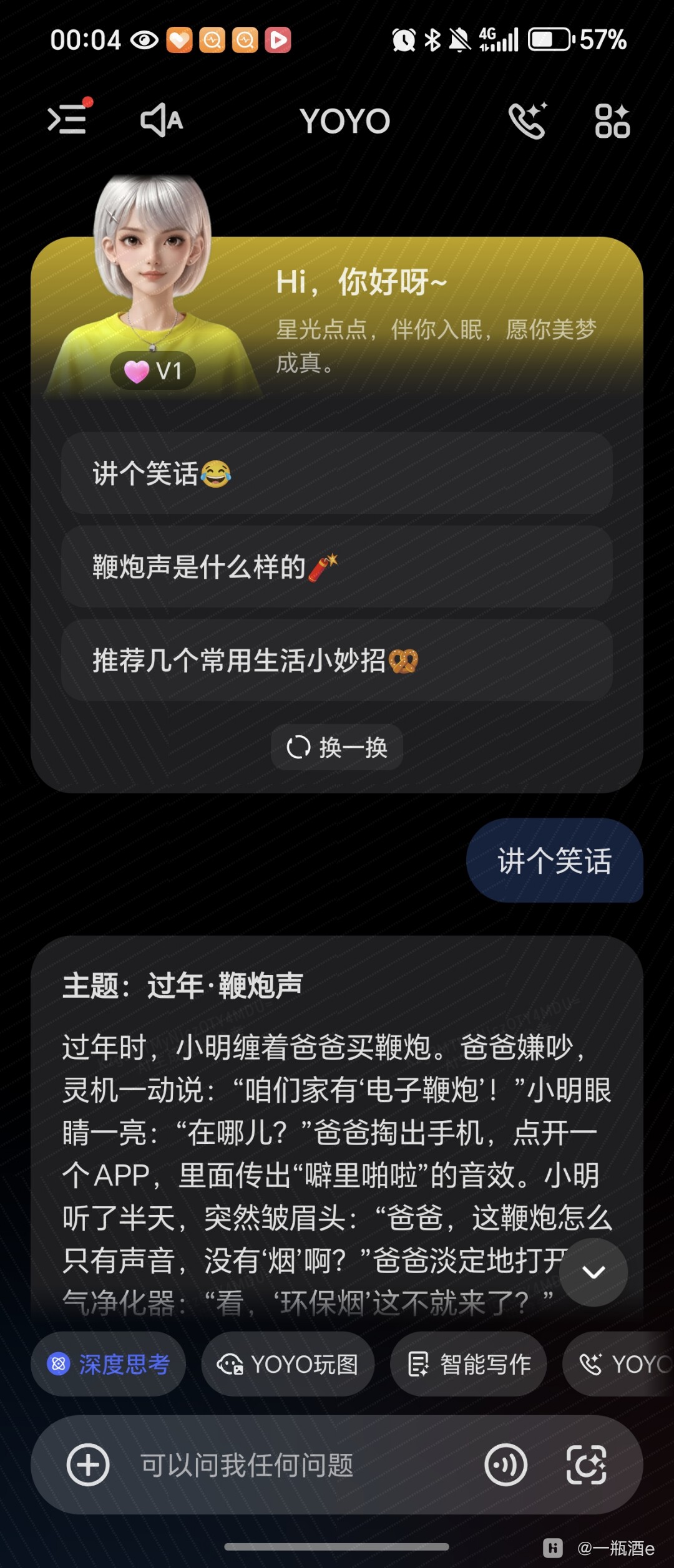This screenshot has width=674, height=1568.
Task: Activate voice input with the sound-wave icon
Action: [x=507, y=1464]
